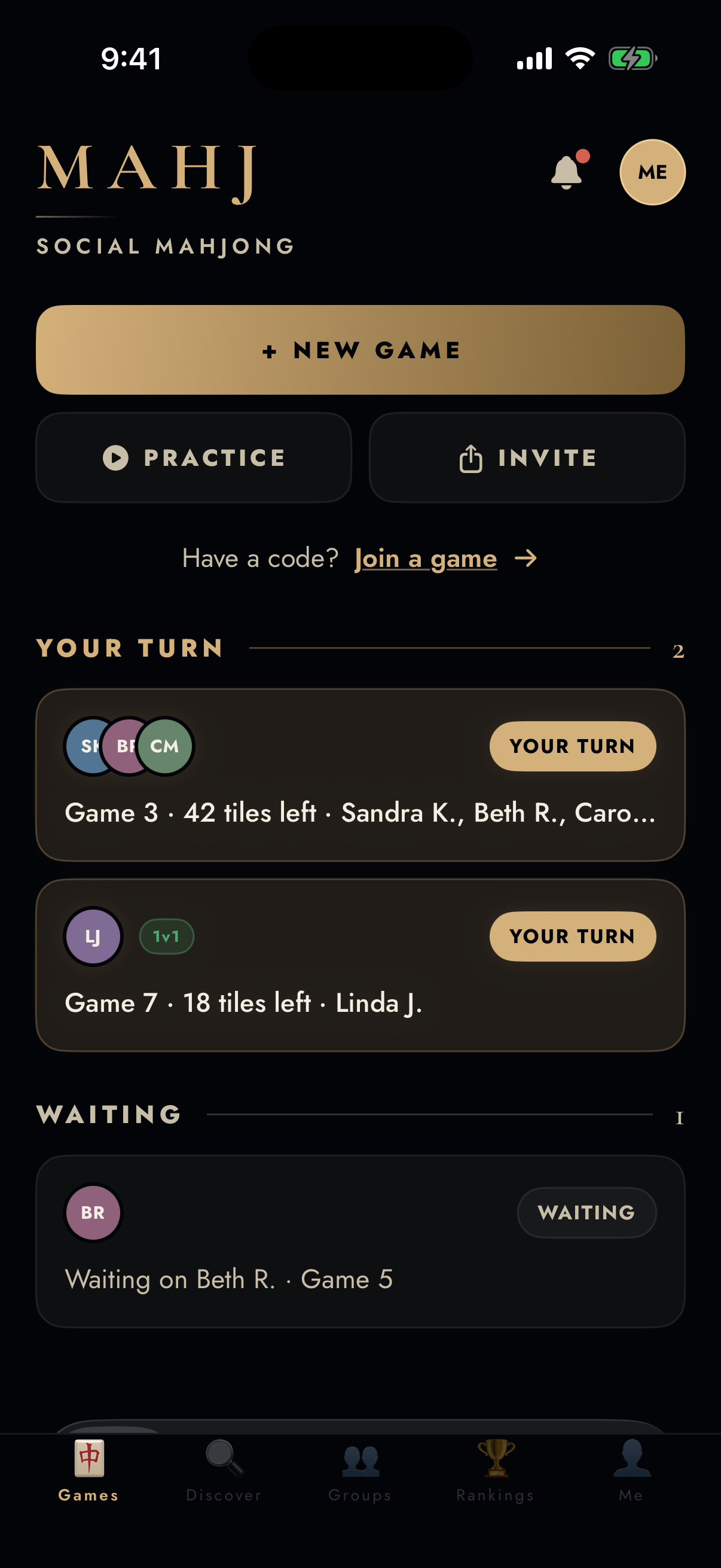Viewport: 721px width, 1568px height.
Task: Select the 1v1 badge on Game 7
Action: tap(167, 936)
